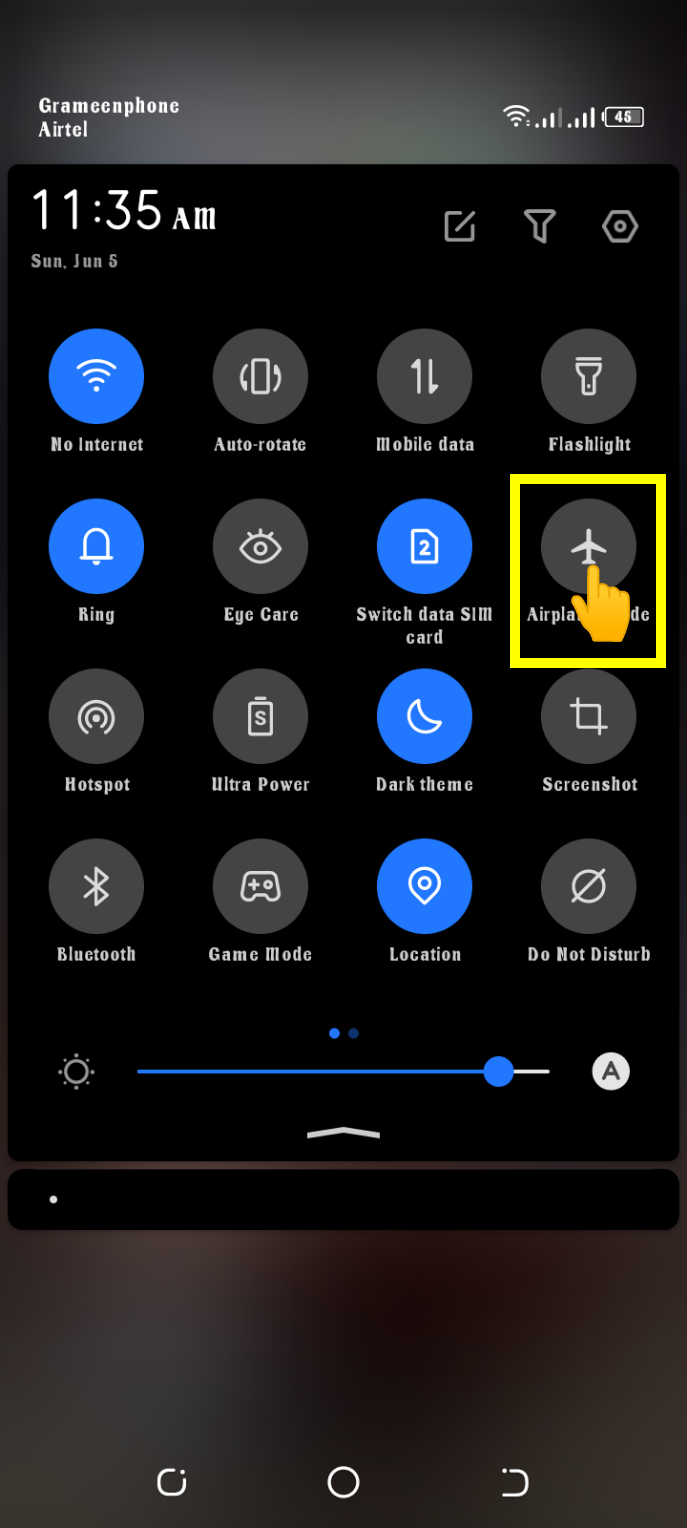This screenshot has width=687, height=1528.
Task: Enable Do Not Disturb
Action: pos(588,887)
